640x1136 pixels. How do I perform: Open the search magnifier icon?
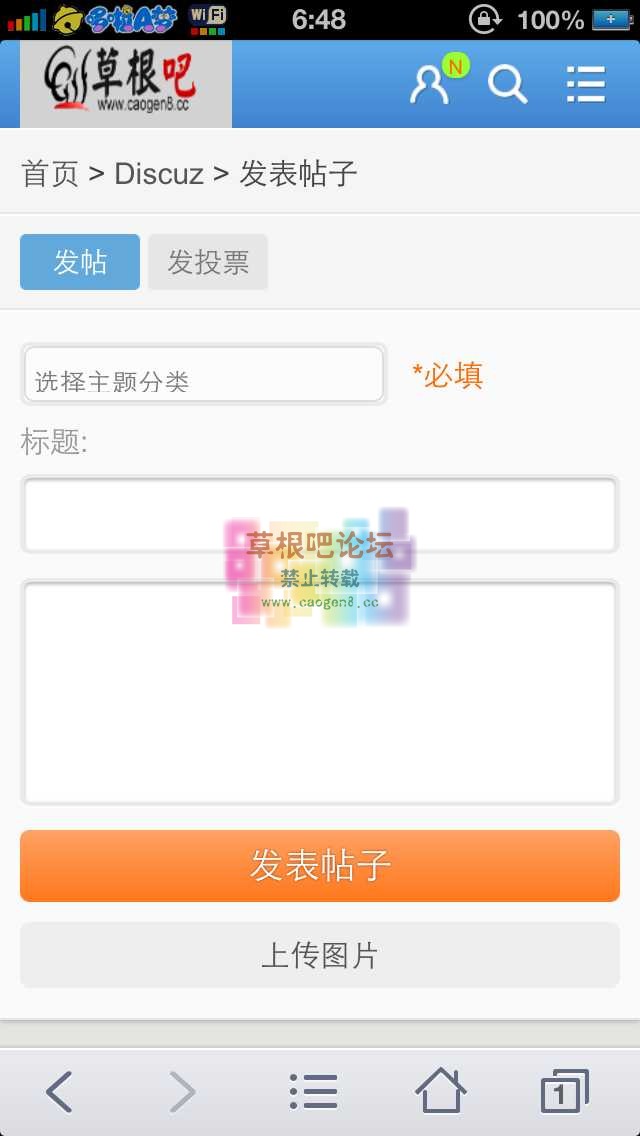[507, 85]
